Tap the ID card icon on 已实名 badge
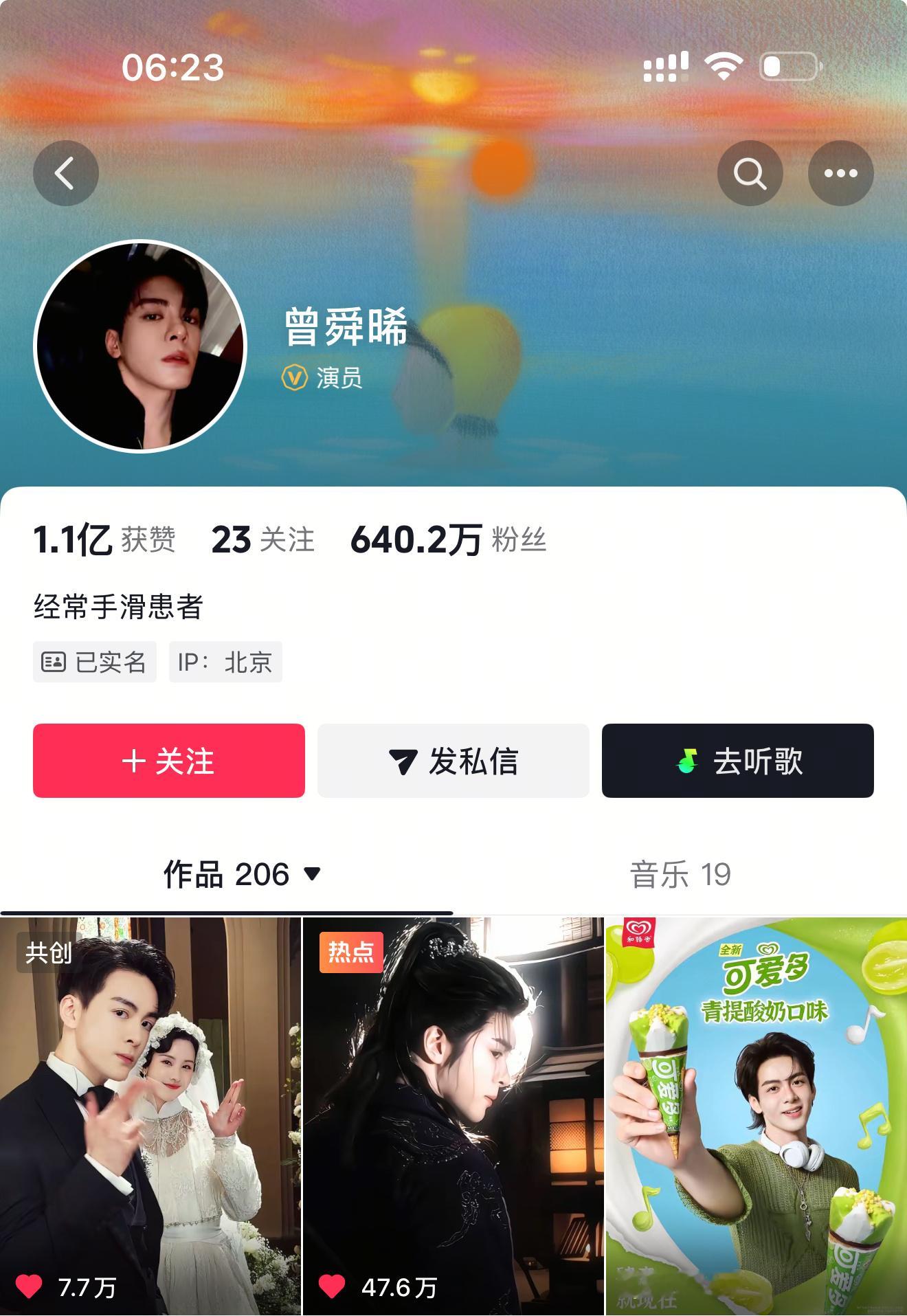Image resolution: width=907 pixels, height=1316 pixels. tap(55, 662)
